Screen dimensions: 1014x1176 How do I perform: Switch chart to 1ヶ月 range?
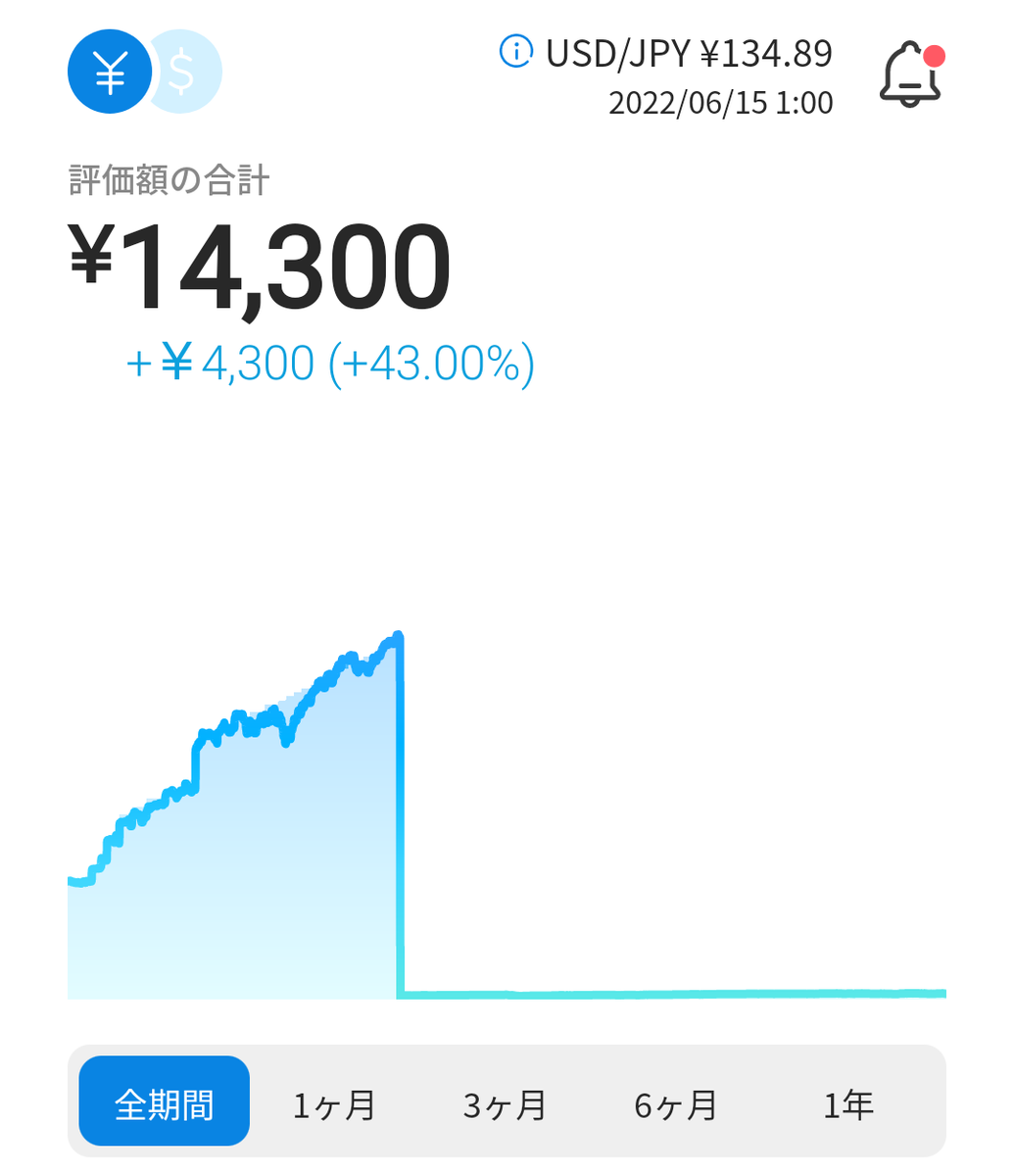[334, 1104]
